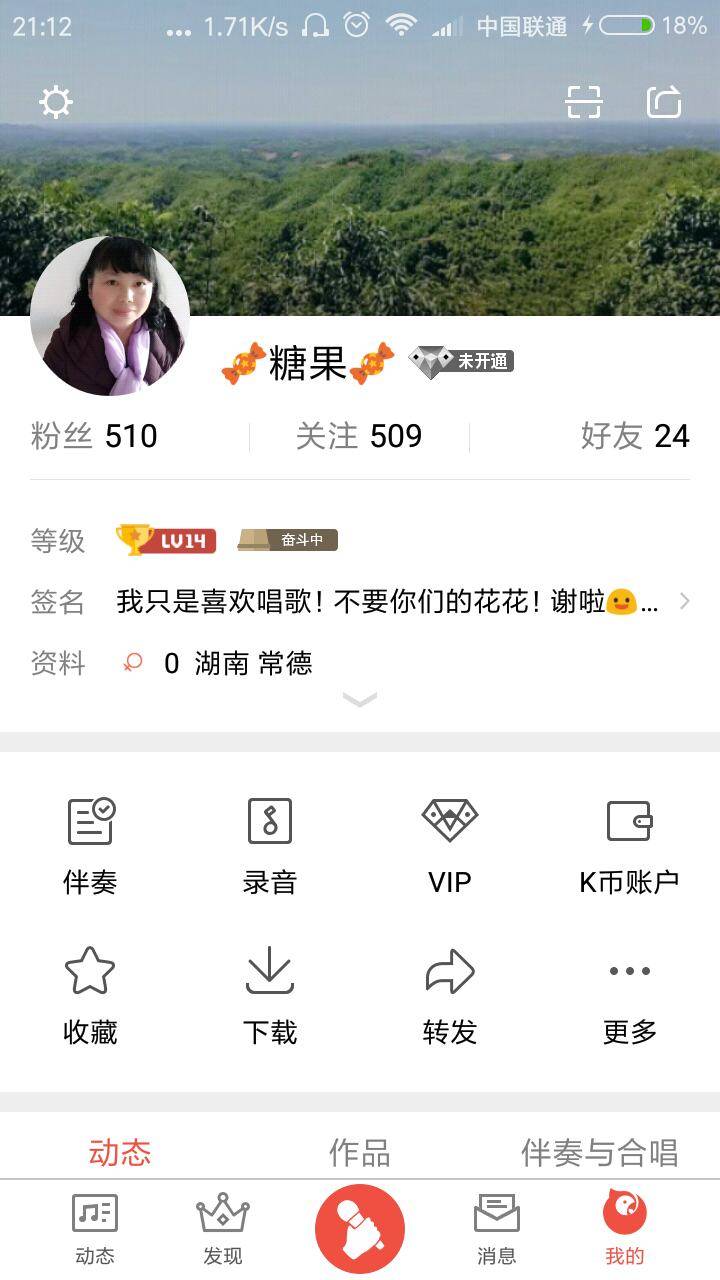Tap 更多 for more options
Image resolution: width=720 pixels, height=1280 pixels.
pyautogui.click(x=629, y=995)
